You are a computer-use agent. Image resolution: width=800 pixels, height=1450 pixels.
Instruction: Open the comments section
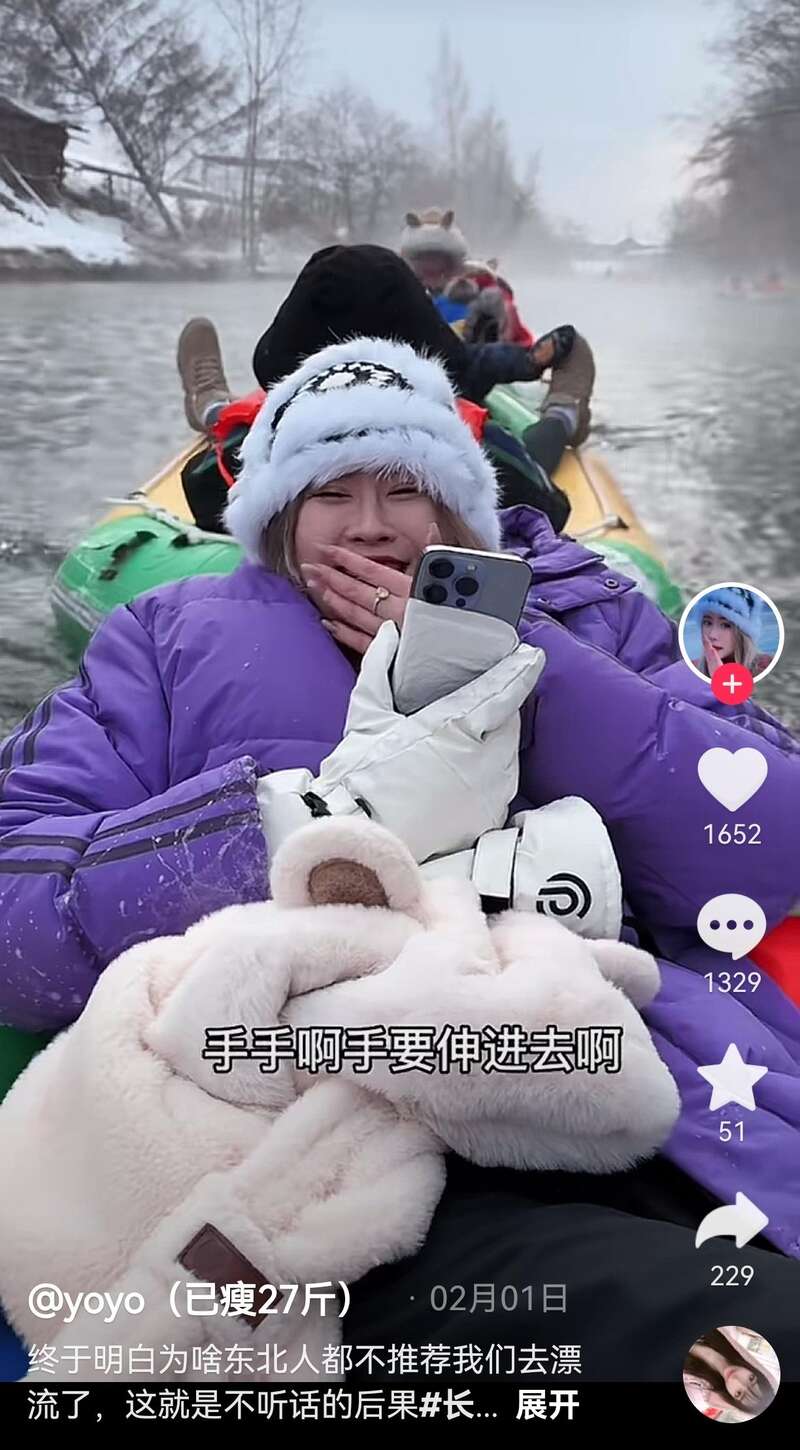click(x=732, y=927)
